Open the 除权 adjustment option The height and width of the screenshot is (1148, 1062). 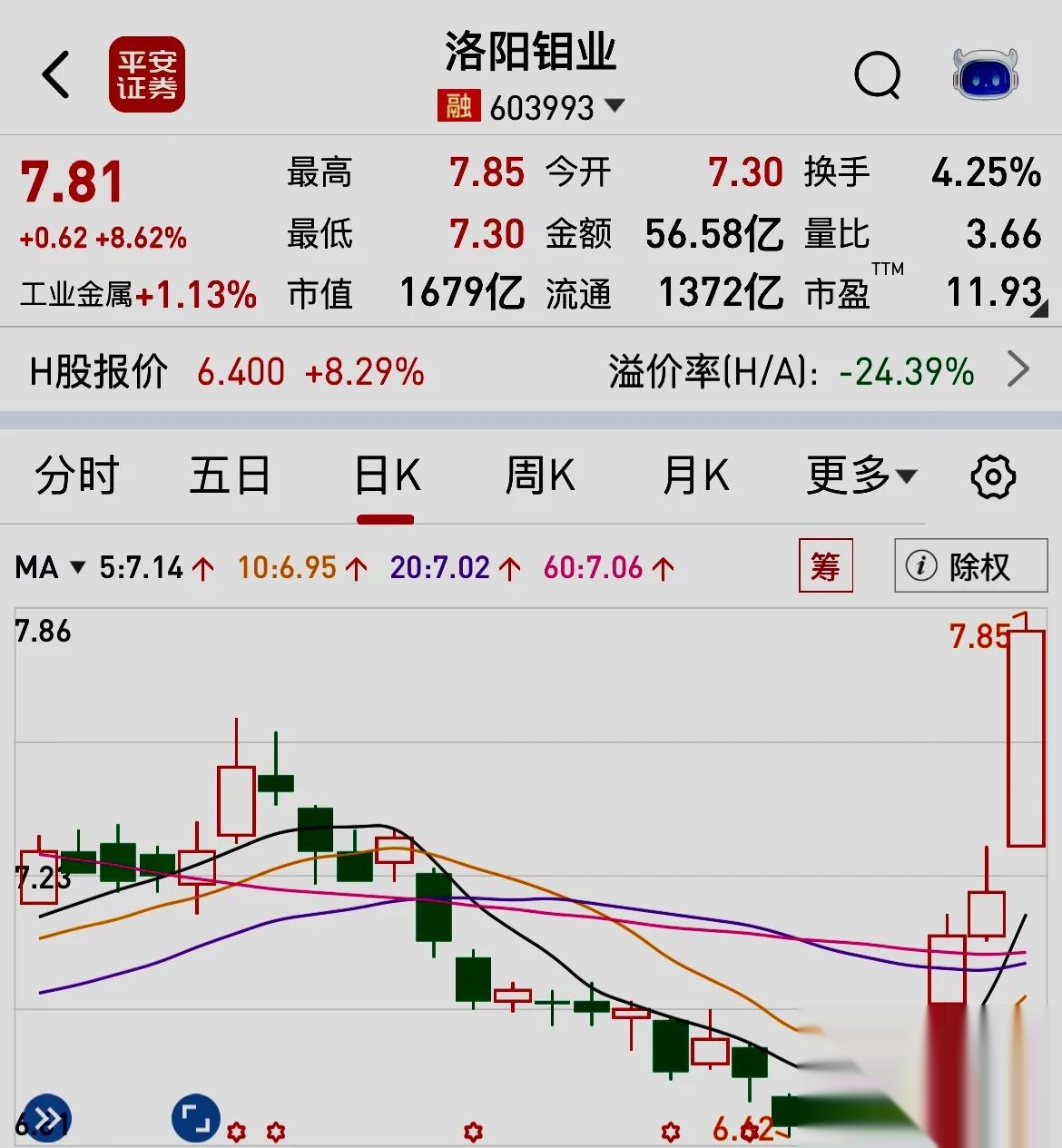point(970,566)
